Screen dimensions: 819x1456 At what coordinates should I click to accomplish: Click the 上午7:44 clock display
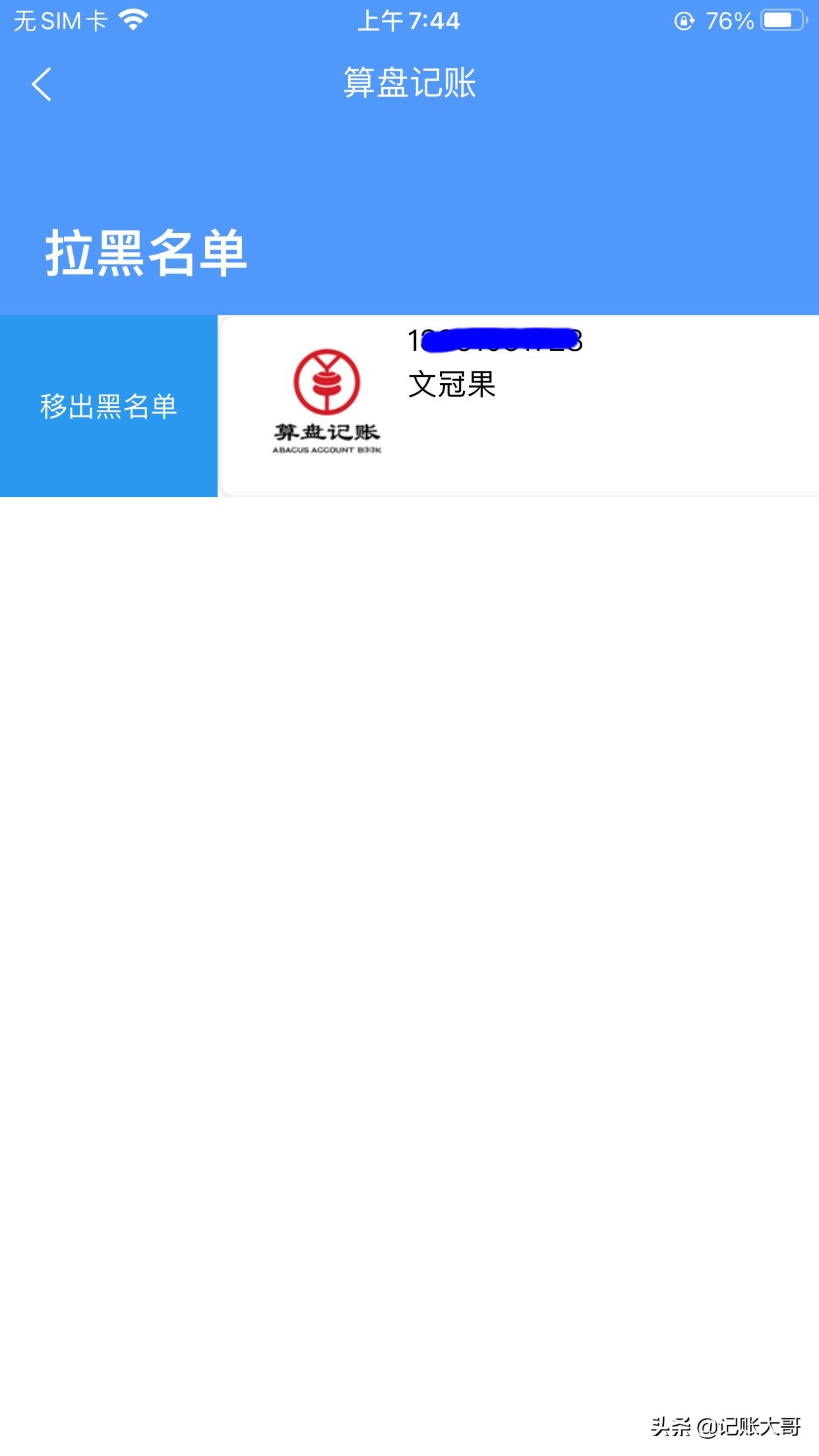pyautogui.click(x=409, y=20)
